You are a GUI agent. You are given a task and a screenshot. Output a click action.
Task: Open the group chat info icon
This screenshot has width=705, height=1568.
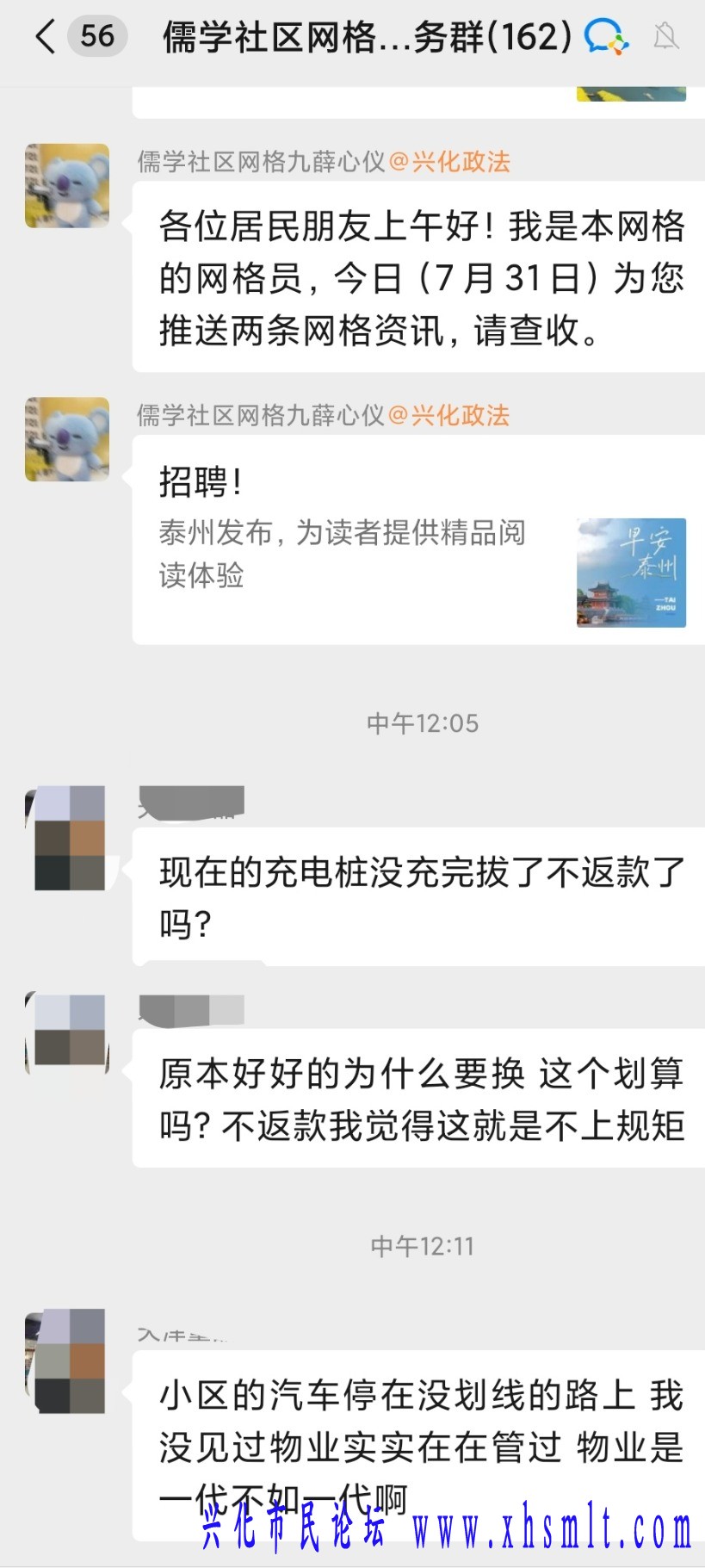(x=605, y=37)
